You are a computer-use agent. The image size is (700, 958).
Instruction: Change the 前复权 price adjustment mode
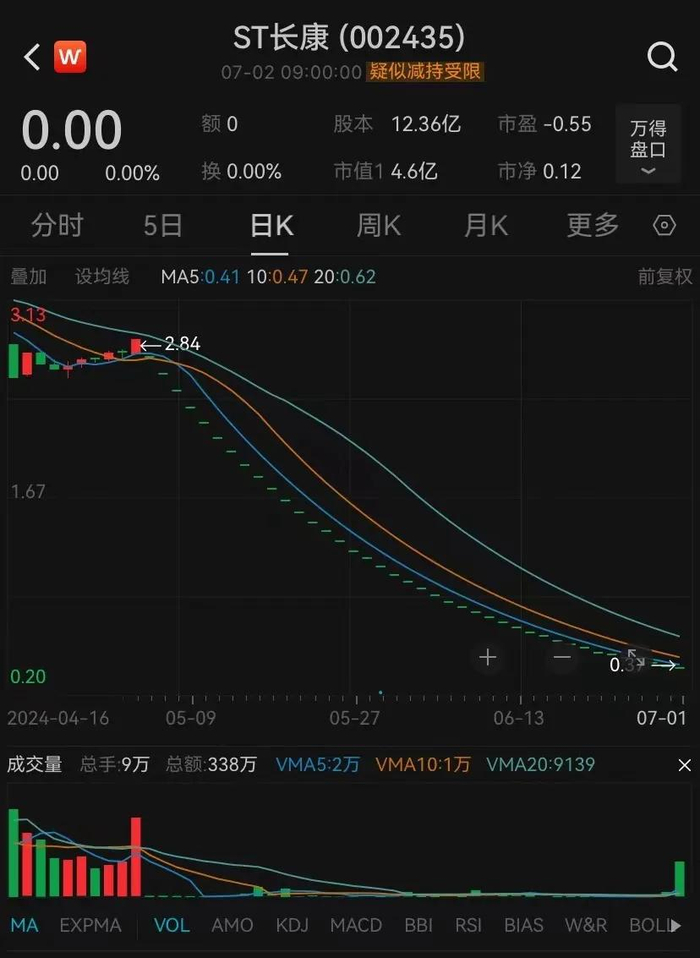pyautogui.click(x=665, y=276)
